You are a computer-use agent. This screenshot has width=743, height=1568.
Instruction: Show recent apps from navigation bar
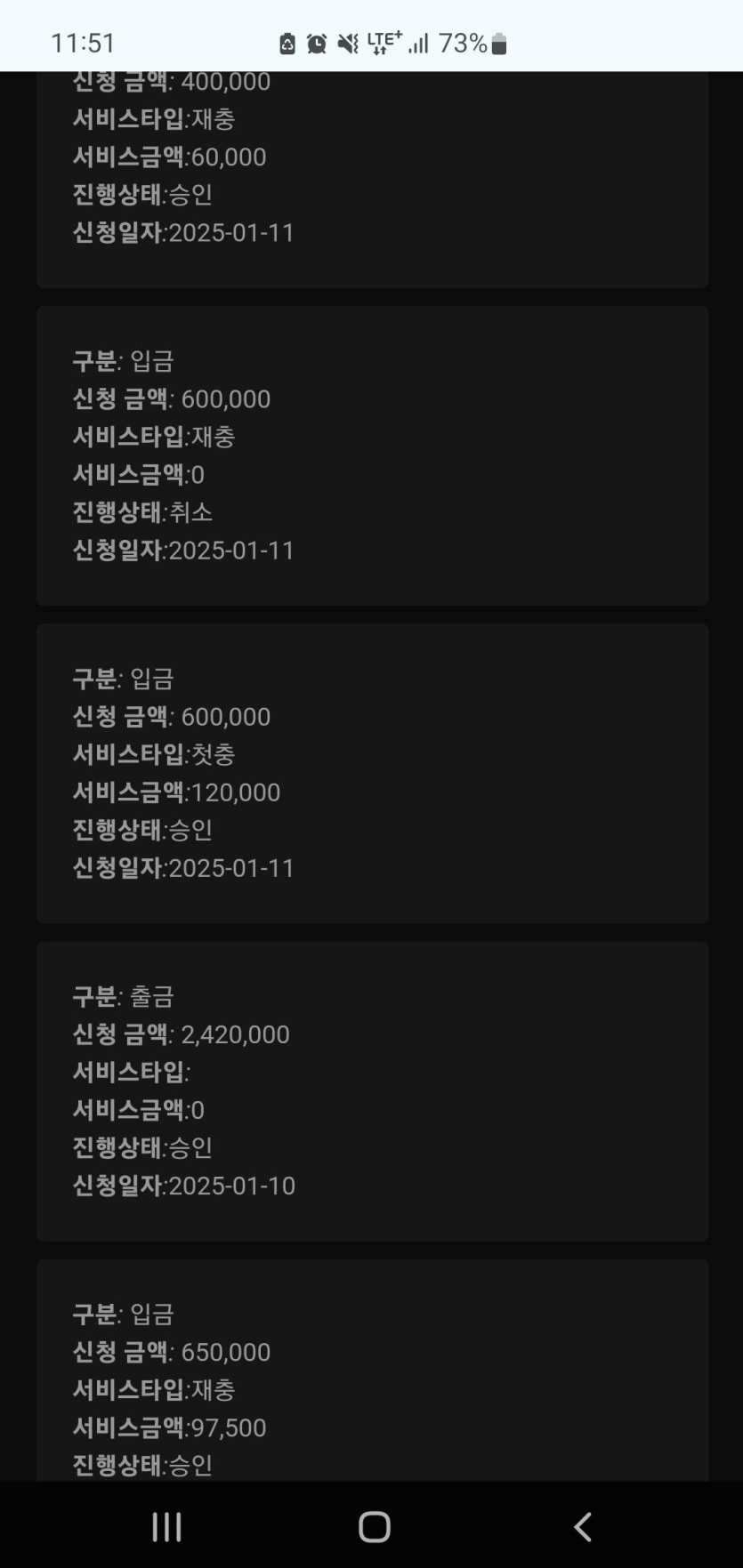click(166, 1526)
